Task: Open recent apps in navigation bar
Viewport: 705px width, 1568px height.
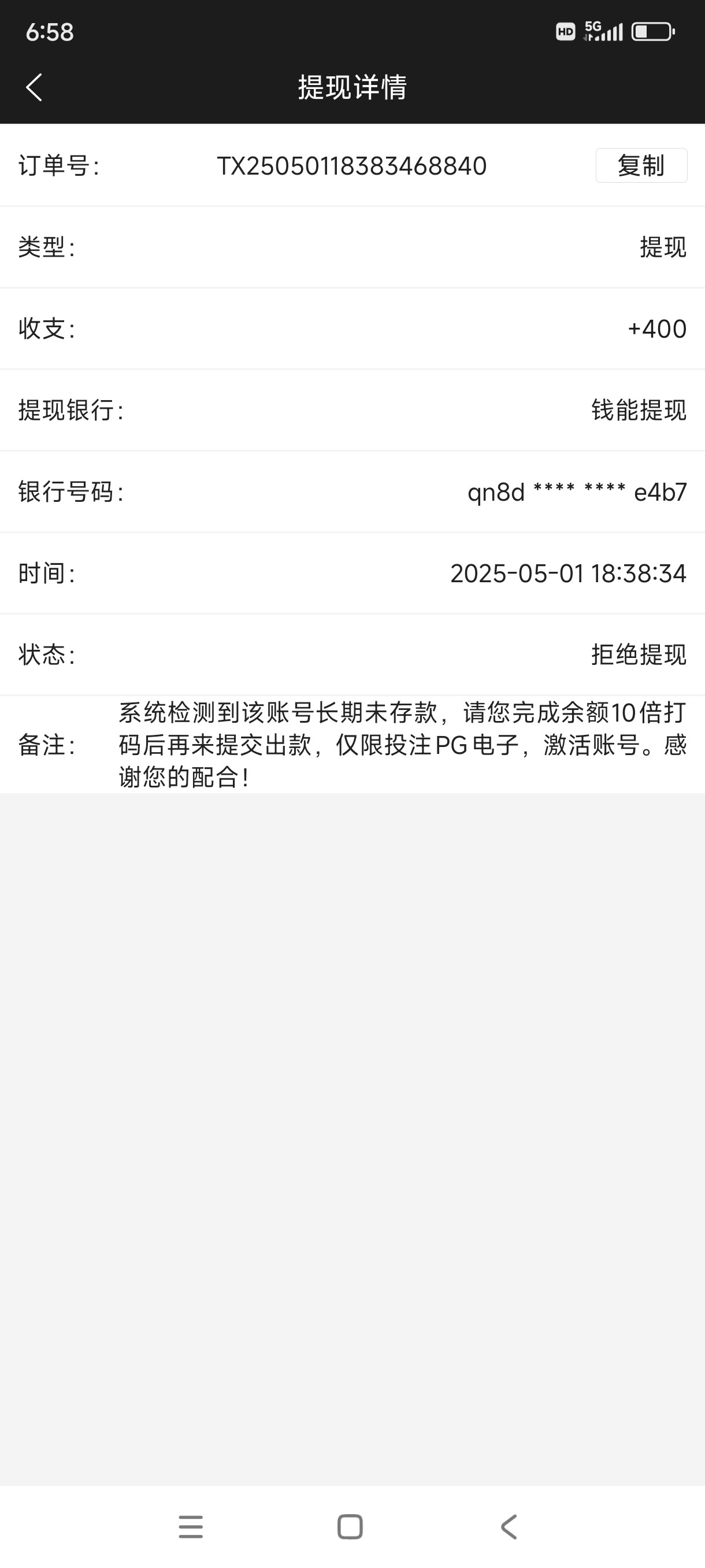Action: (190, 1526)
